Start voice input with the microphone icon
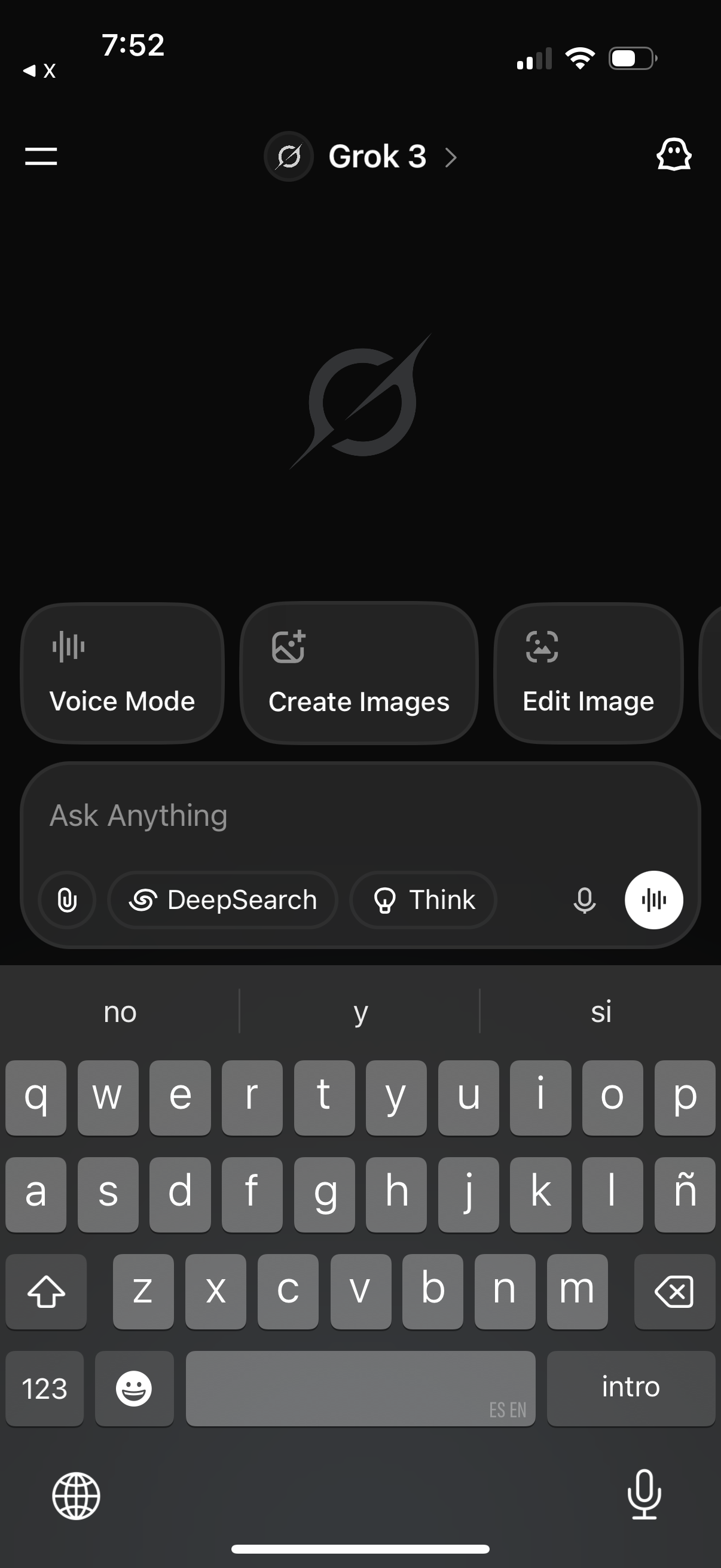 583,899
